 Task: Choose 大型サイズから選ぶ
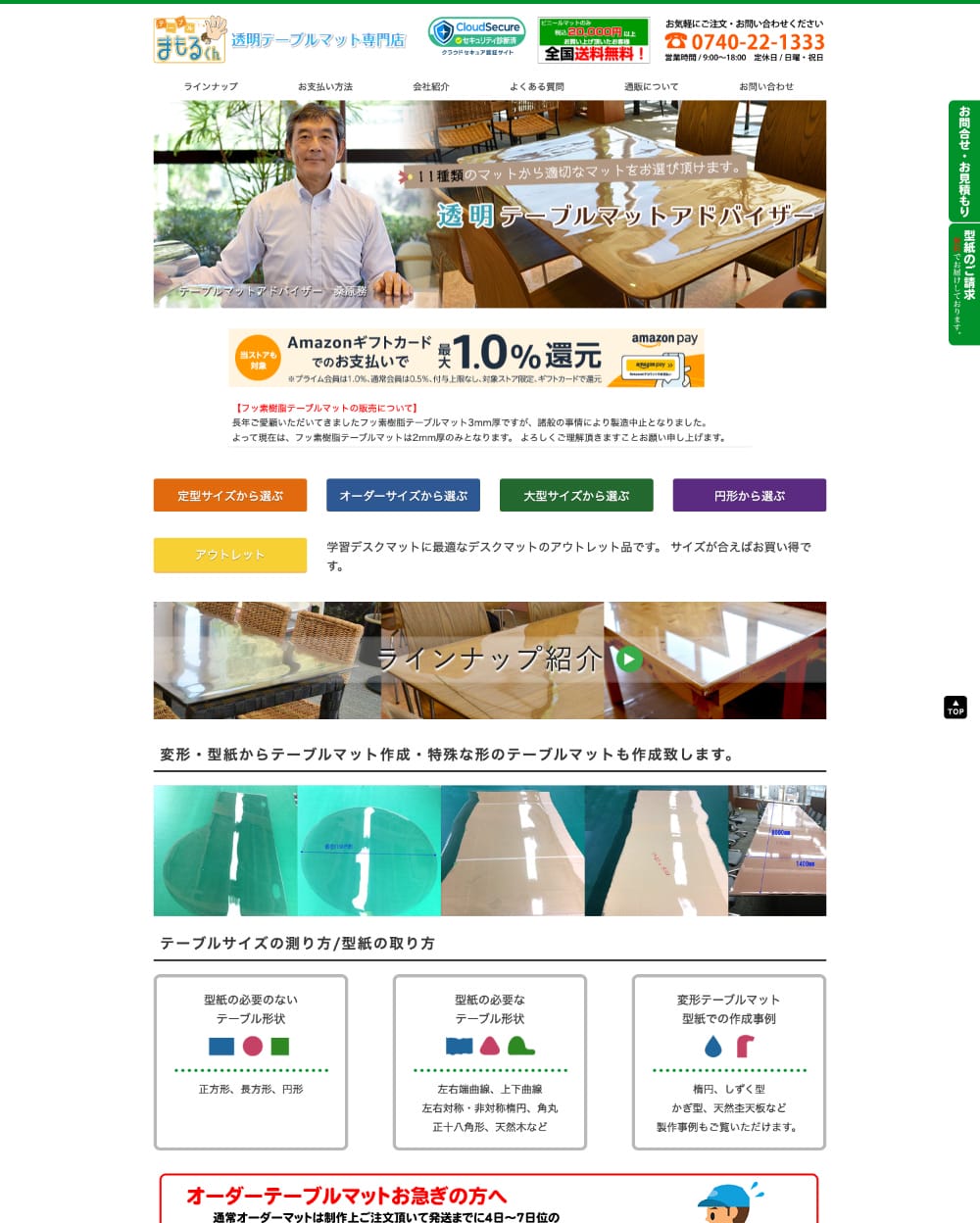576,495
